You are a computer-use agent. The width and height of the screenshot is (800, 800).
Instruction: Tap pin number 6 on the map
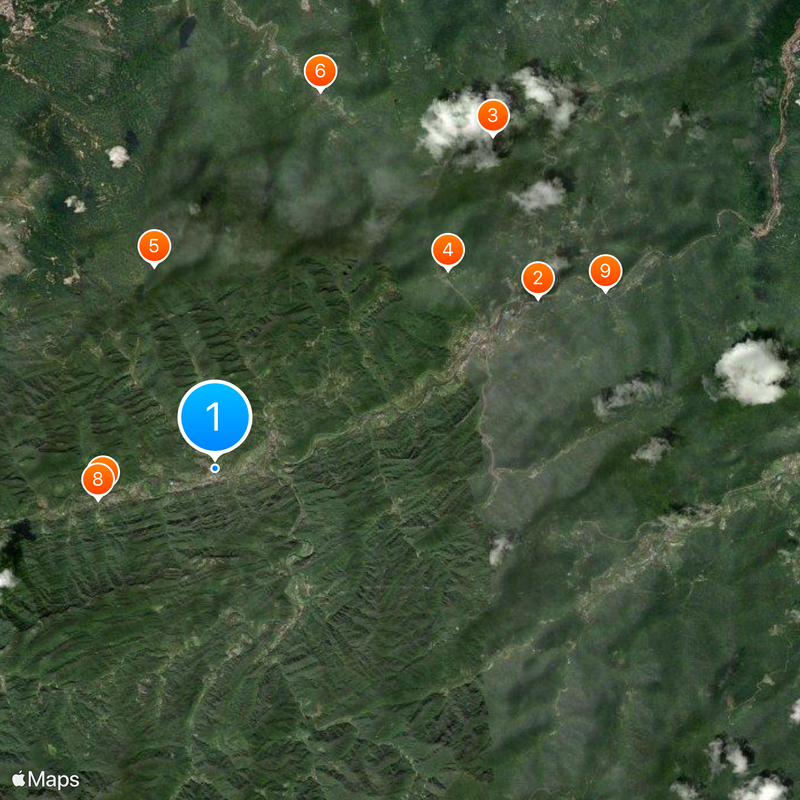click(x=320, y=71)
